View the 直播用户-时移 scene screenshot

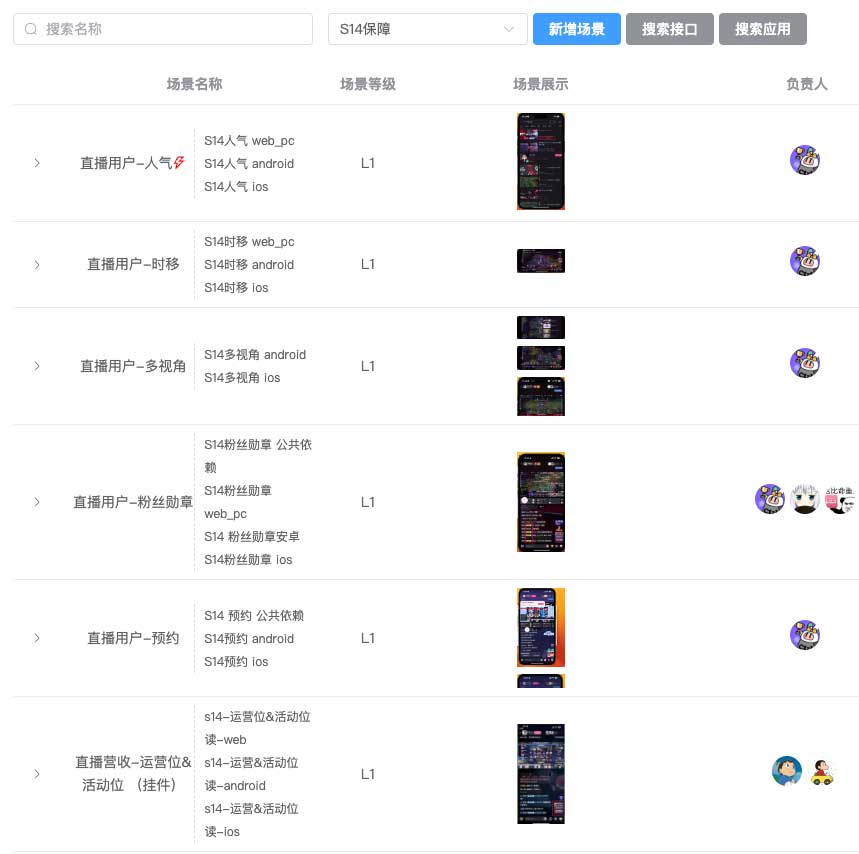coord(541,261)
